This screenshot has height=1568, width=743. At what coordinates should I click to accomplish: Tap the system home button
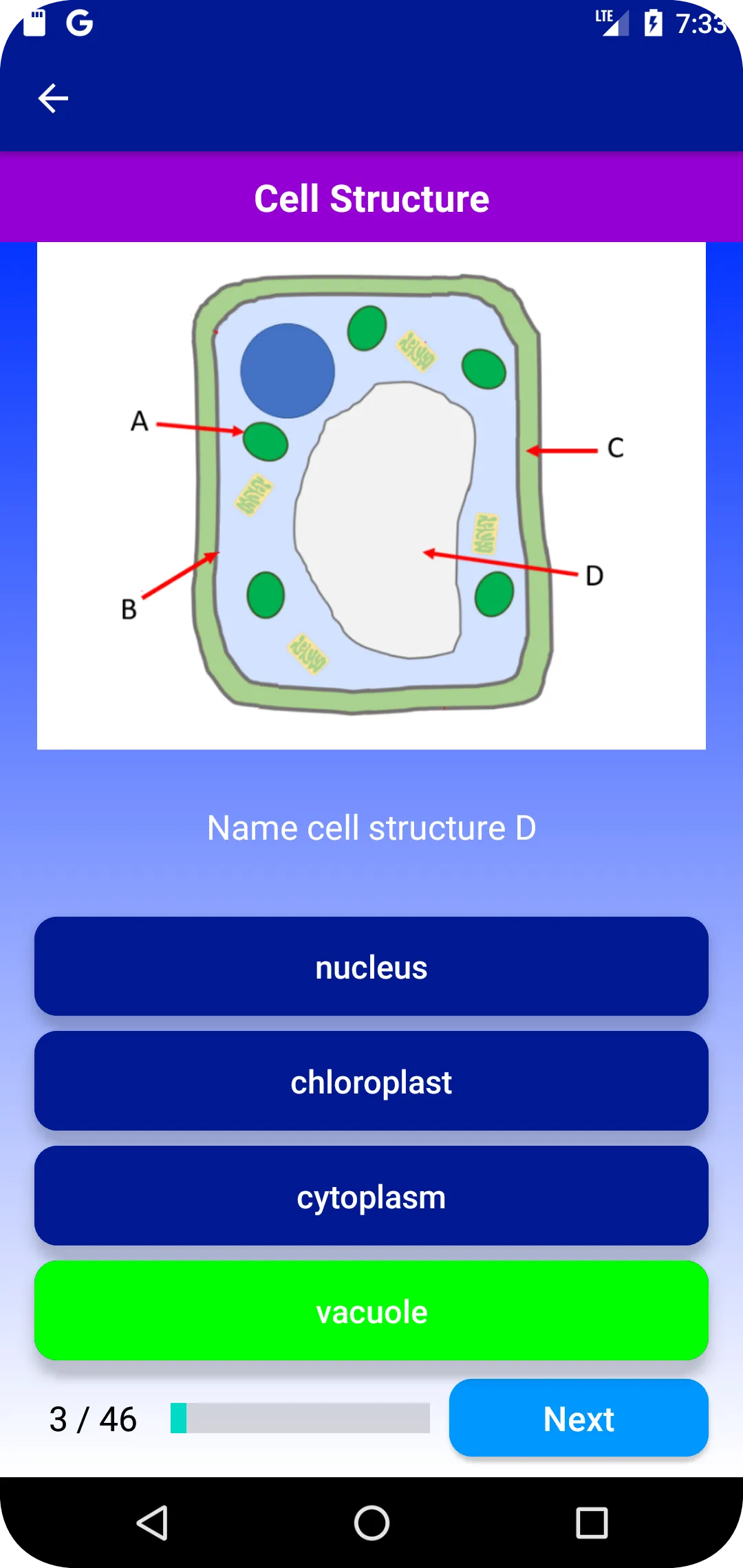tap(371, 1523)
